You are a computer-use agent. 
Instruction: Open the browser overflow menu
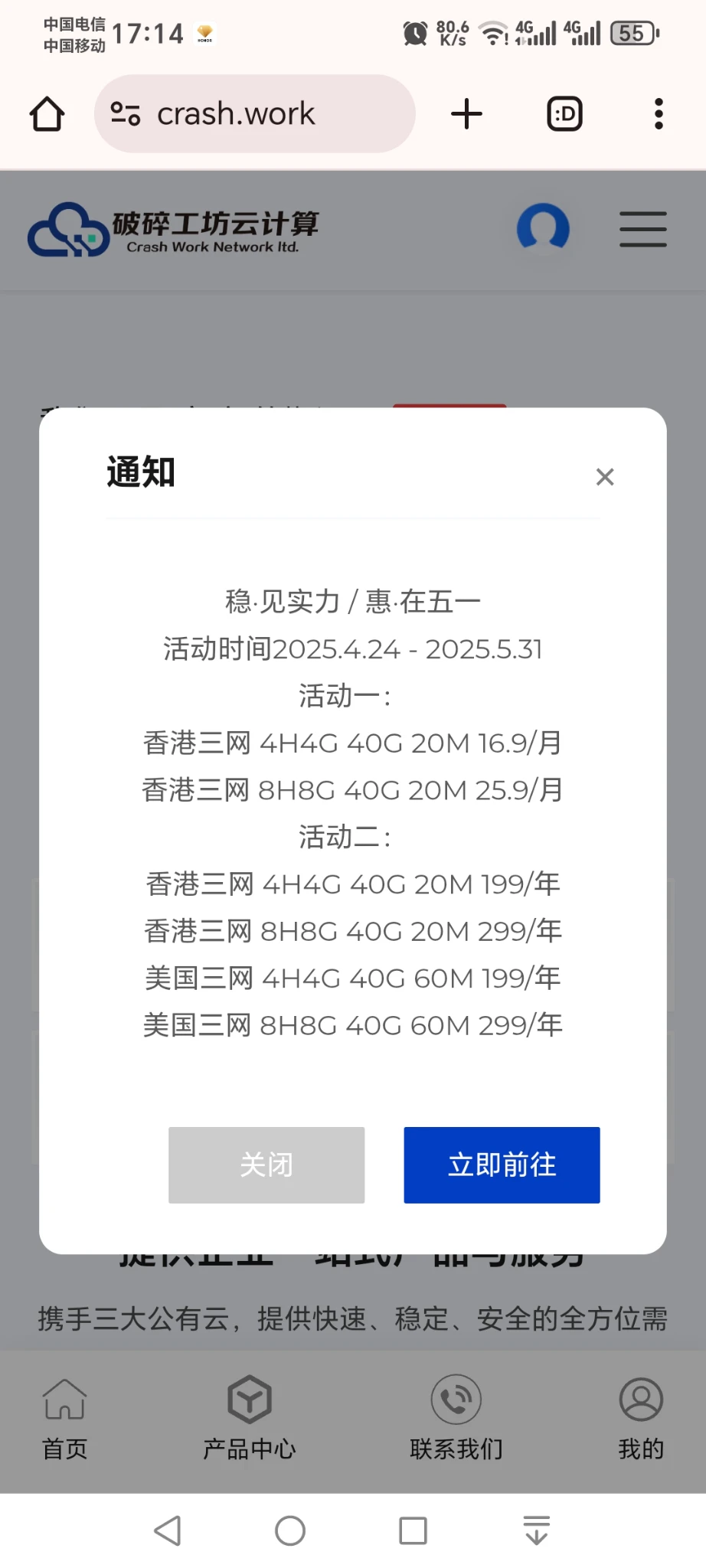[x=659, y=114]
